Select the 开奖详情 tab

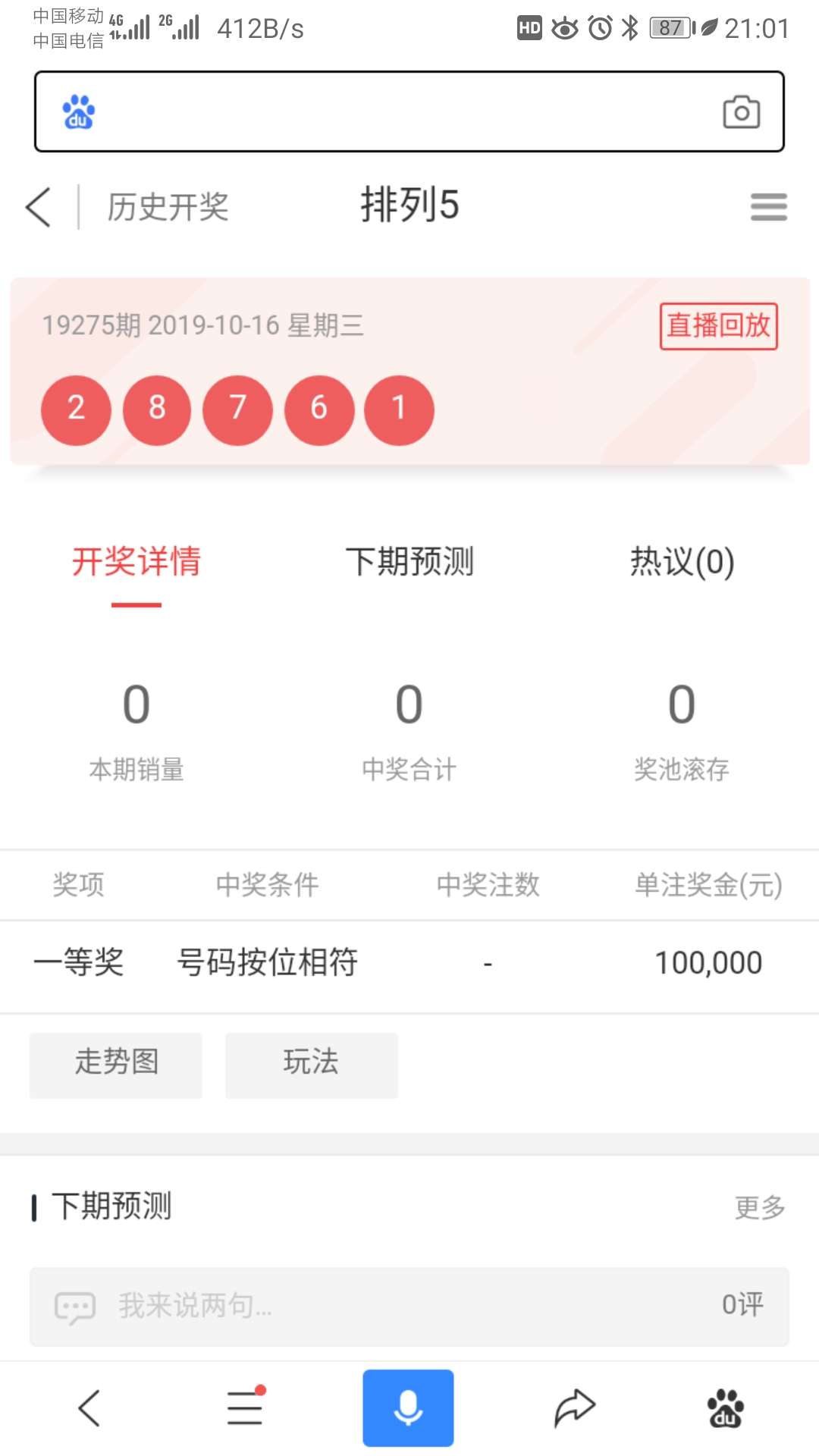(136, 562)
